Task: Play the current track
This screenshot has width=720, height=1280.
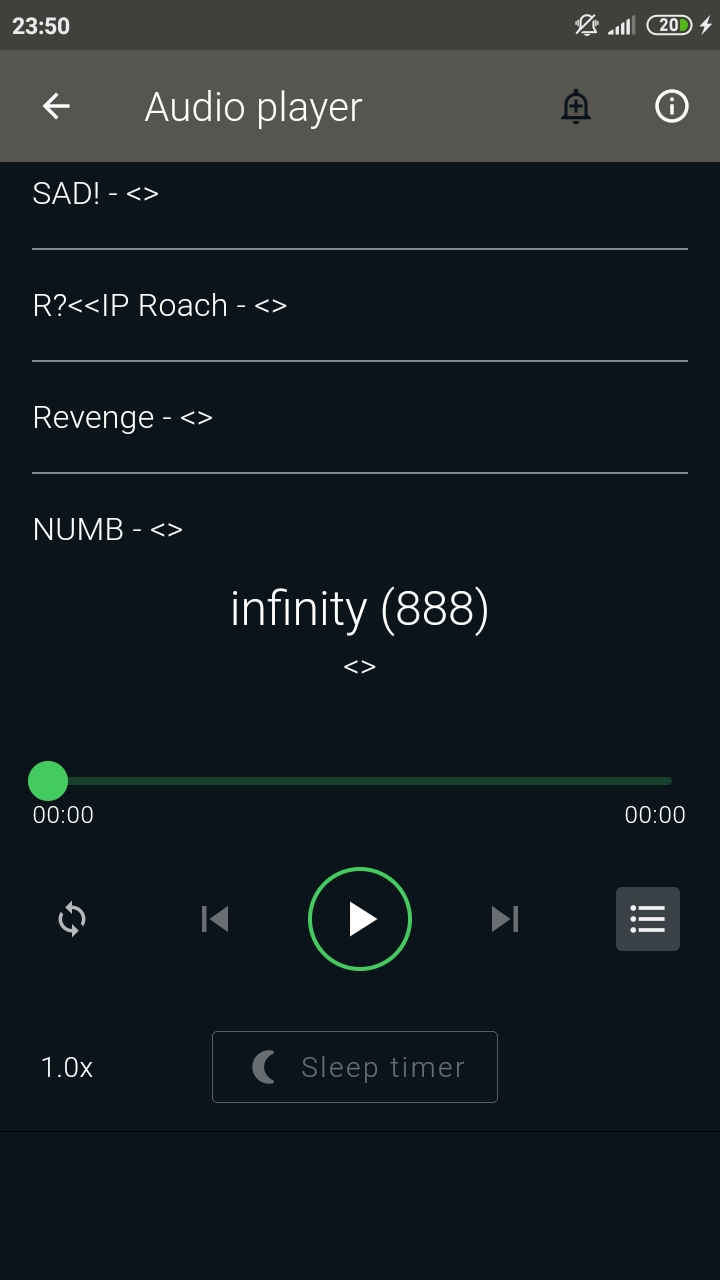Action: tap(360, 919)
